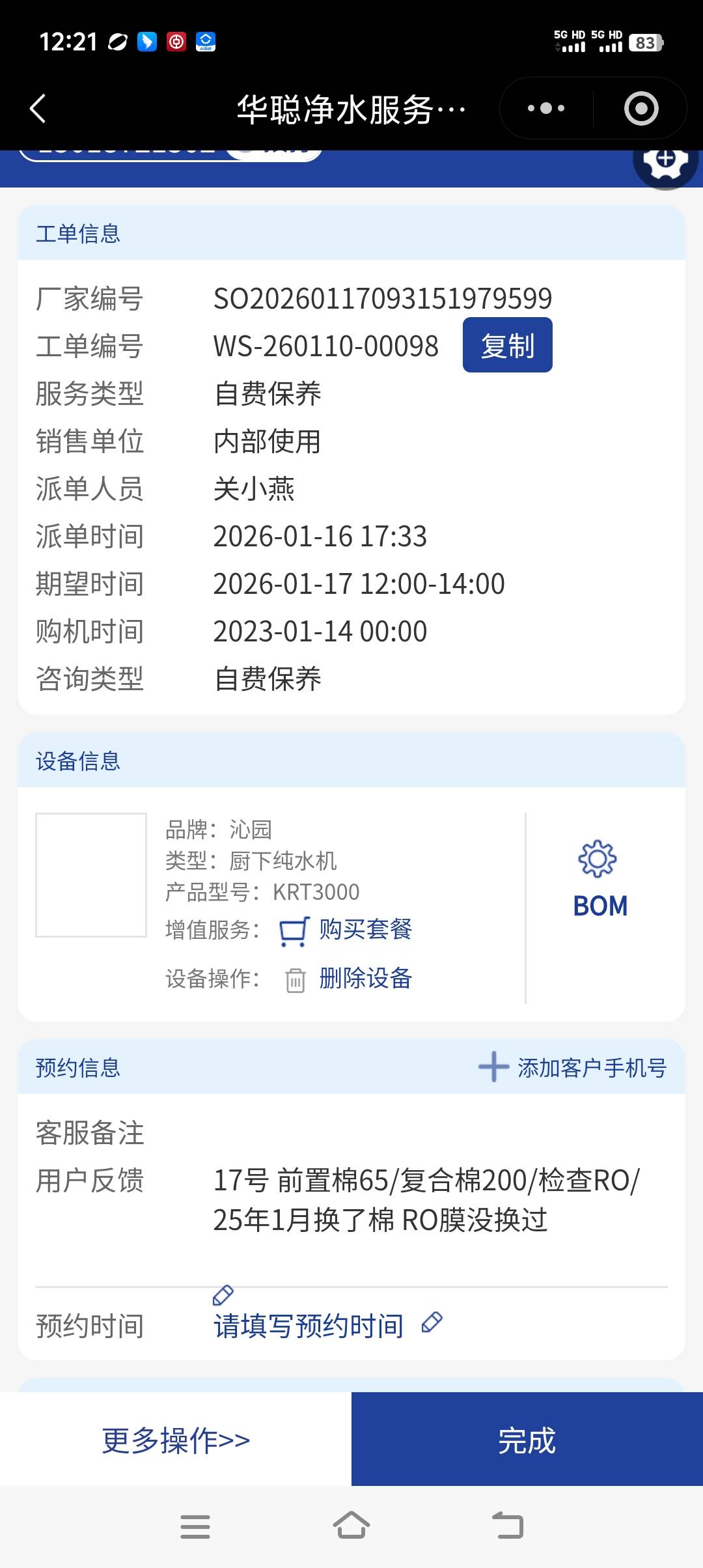Fill in the appointment time field

[309, 1326]
